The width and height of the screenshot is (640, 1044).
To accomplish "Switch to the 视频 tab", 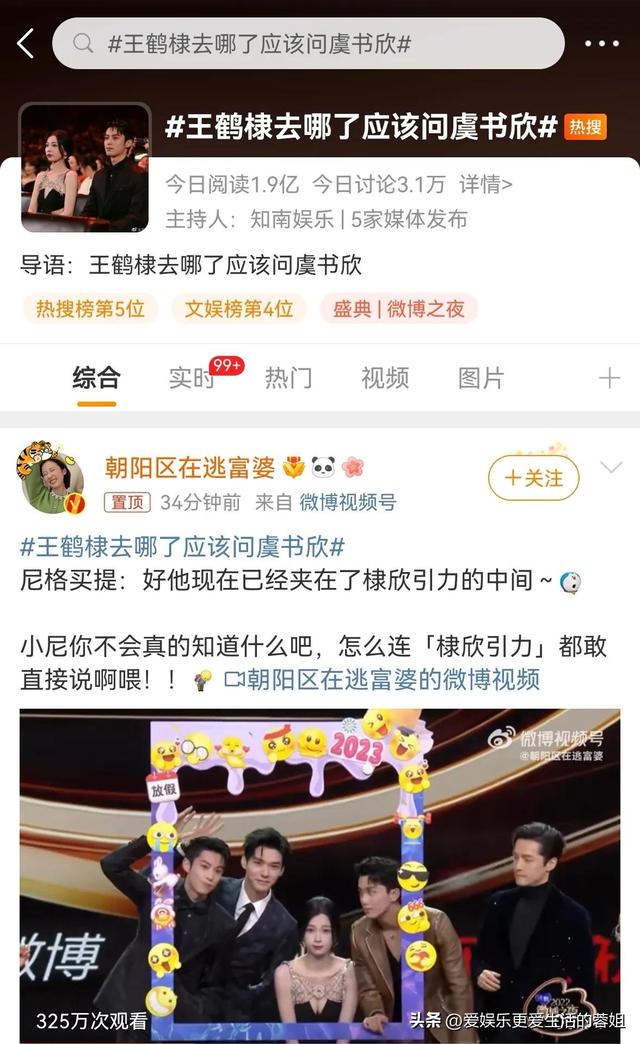I will point(385,378).
